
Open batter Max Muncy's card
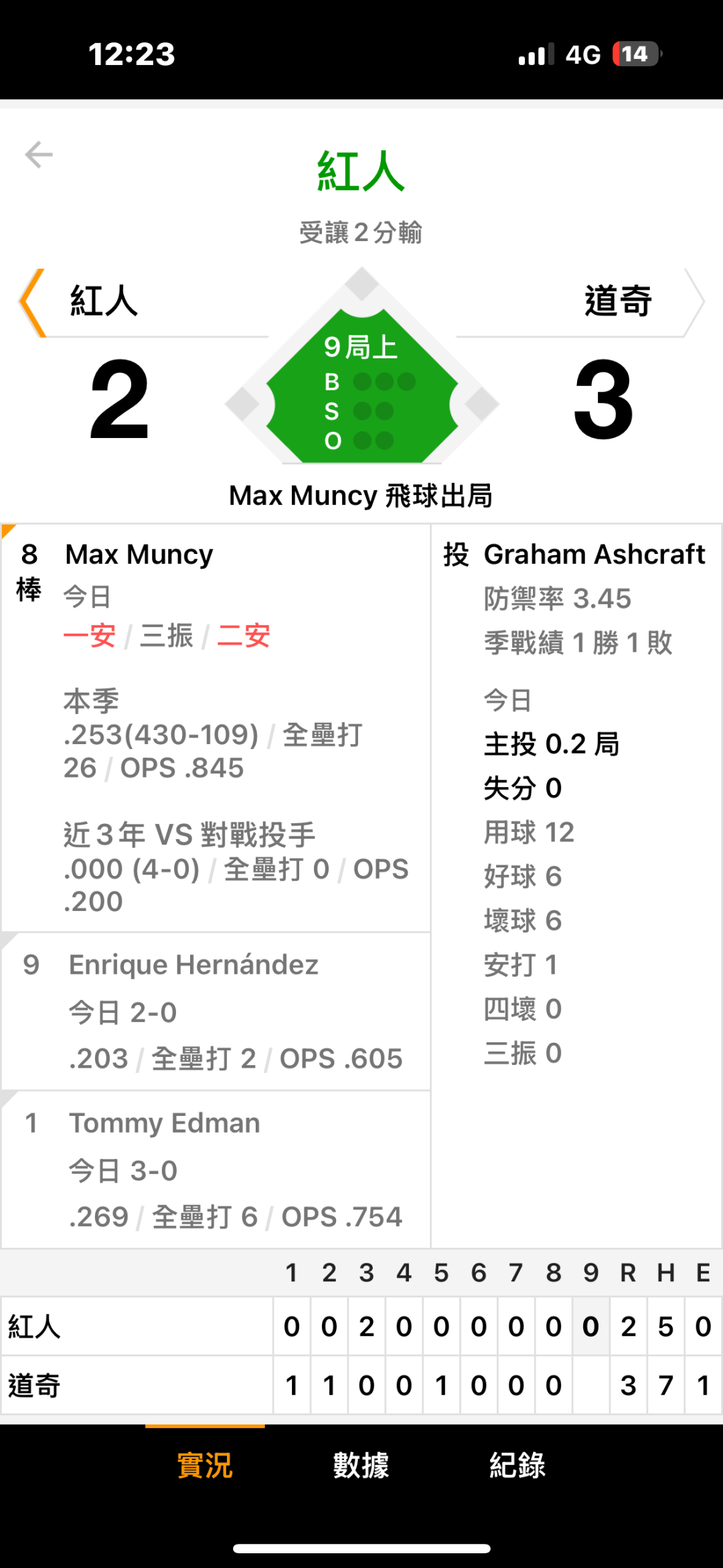216,728
